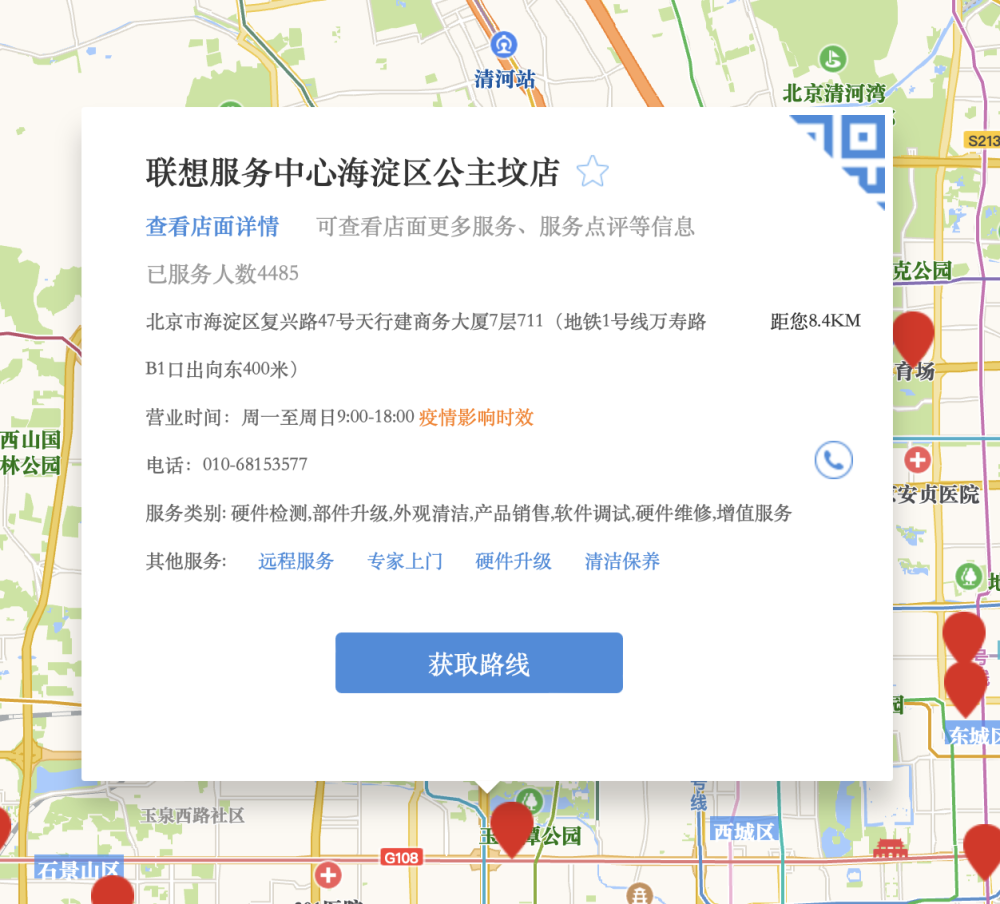The width and height of the screenshot is (1000, 904).
Task: Select 专家上门 service
Action: 405,561
